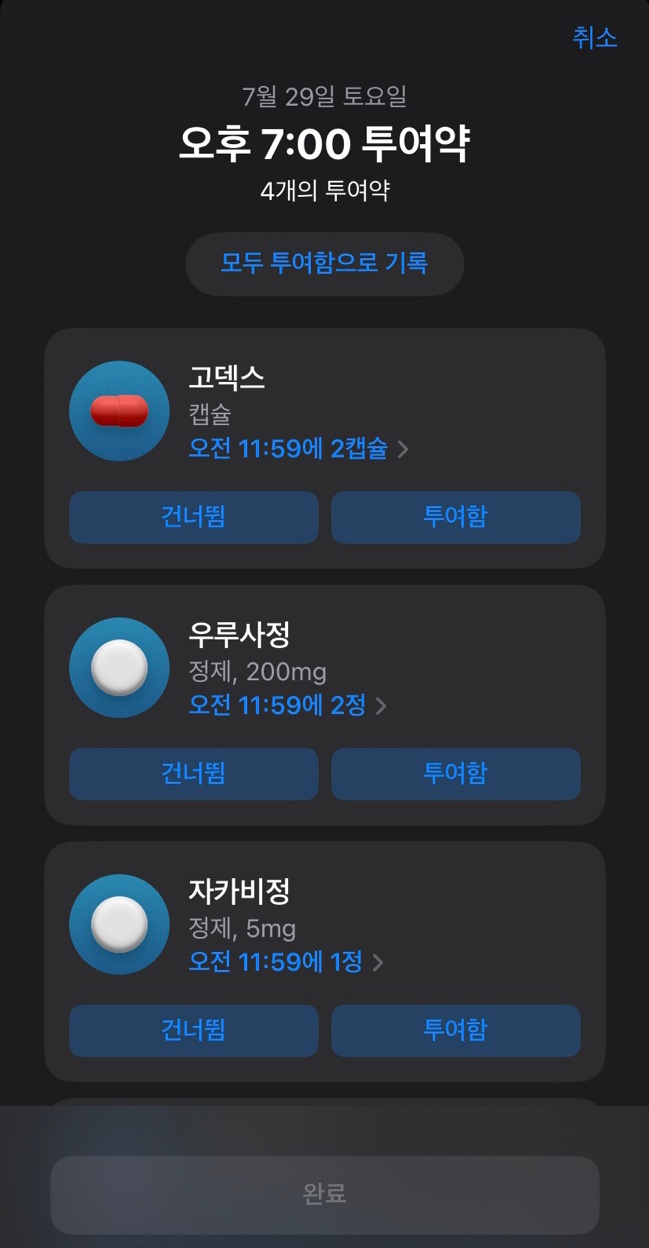Tap 취소 to cancel logging

coord(594,38)
